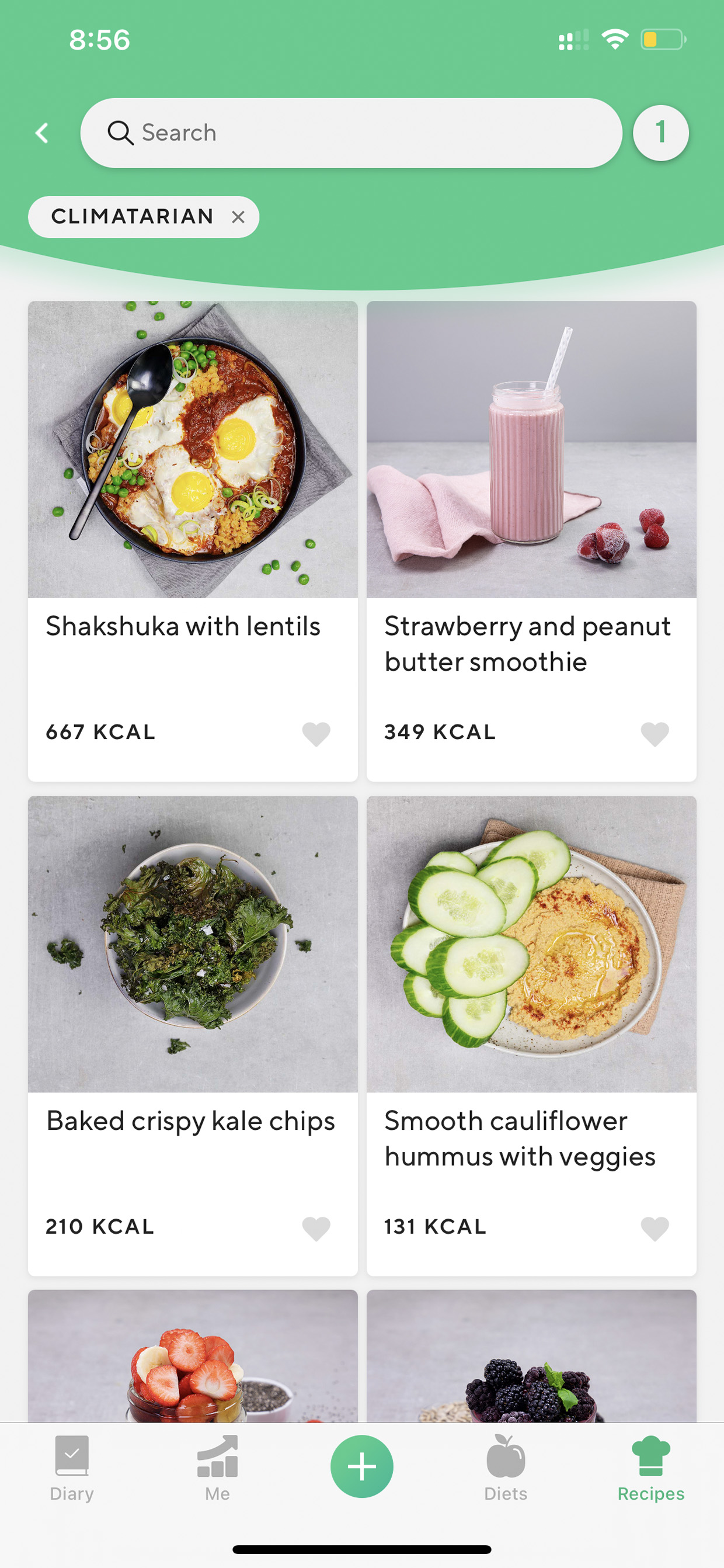Image resolution: width=724 pixels, height=1568 pixels.
Task: Favorite the Smooth cauliflower hummus recipe
Action: [x=655, y=1228]
